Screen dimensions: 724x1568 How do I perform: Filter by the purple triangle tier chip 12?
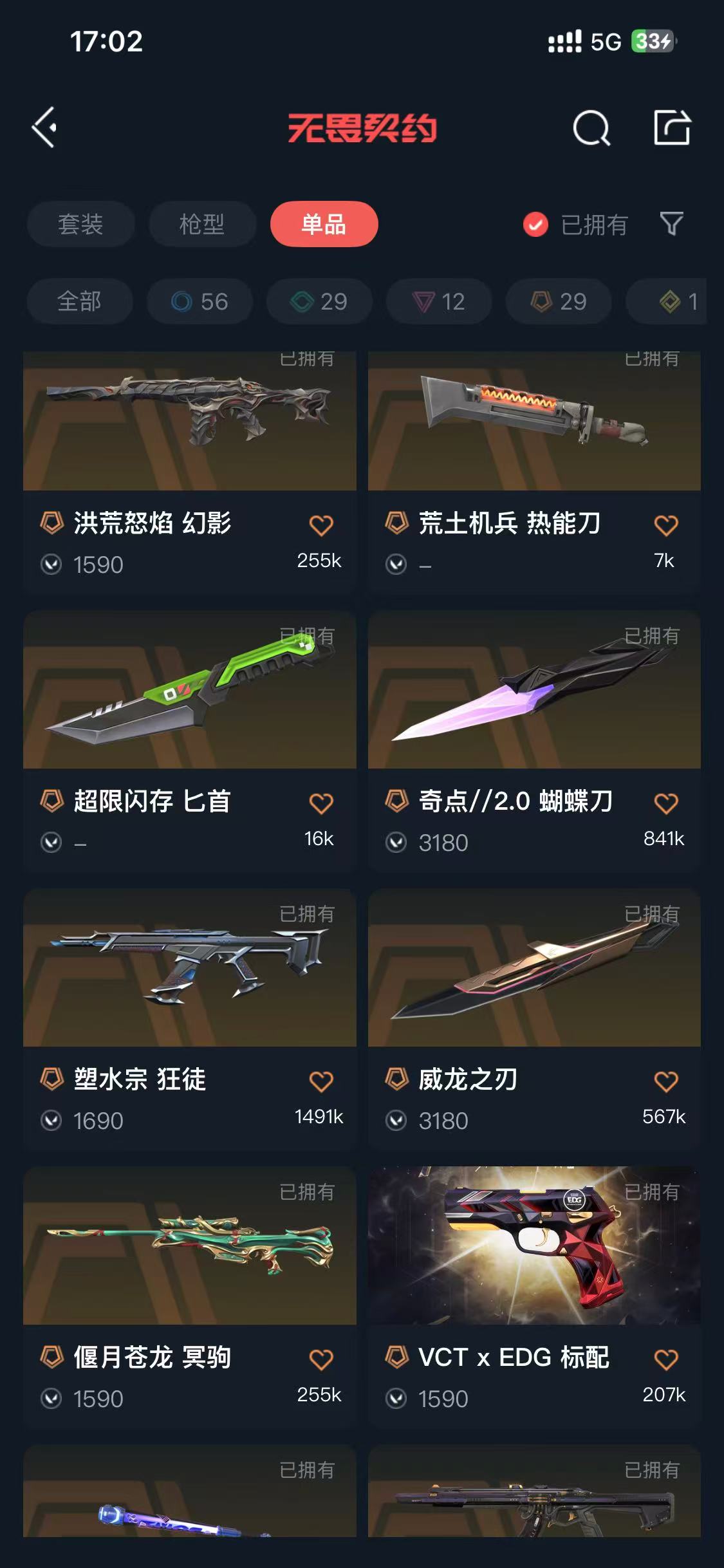(439, 301)
